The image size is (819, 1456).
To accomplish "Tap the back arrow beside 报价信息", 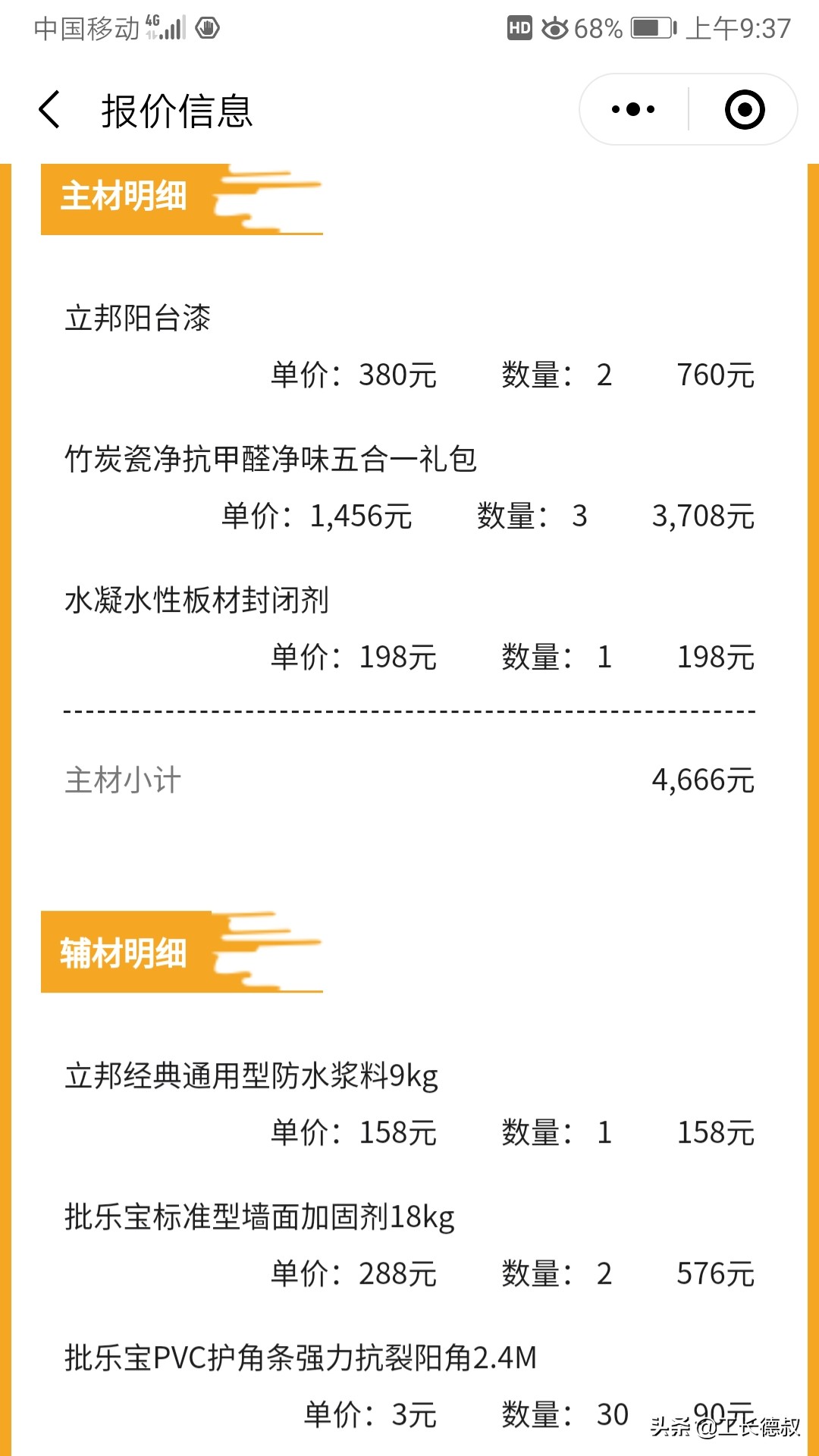I will [x=50, y=109].
